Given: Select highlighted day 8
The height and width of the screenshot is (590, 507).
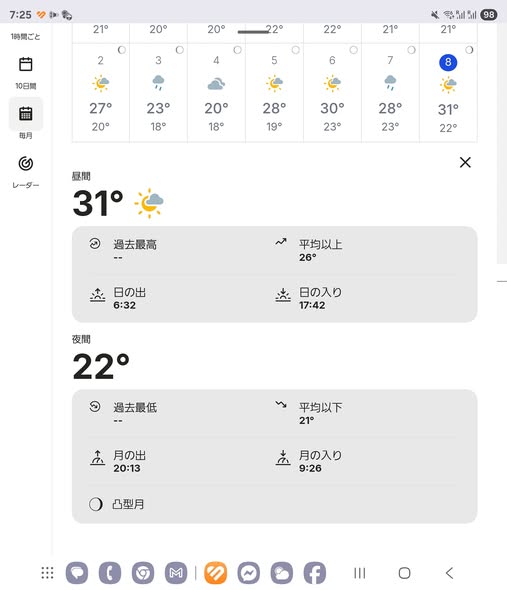Looking at the screenshot, I should pos(448,93).
